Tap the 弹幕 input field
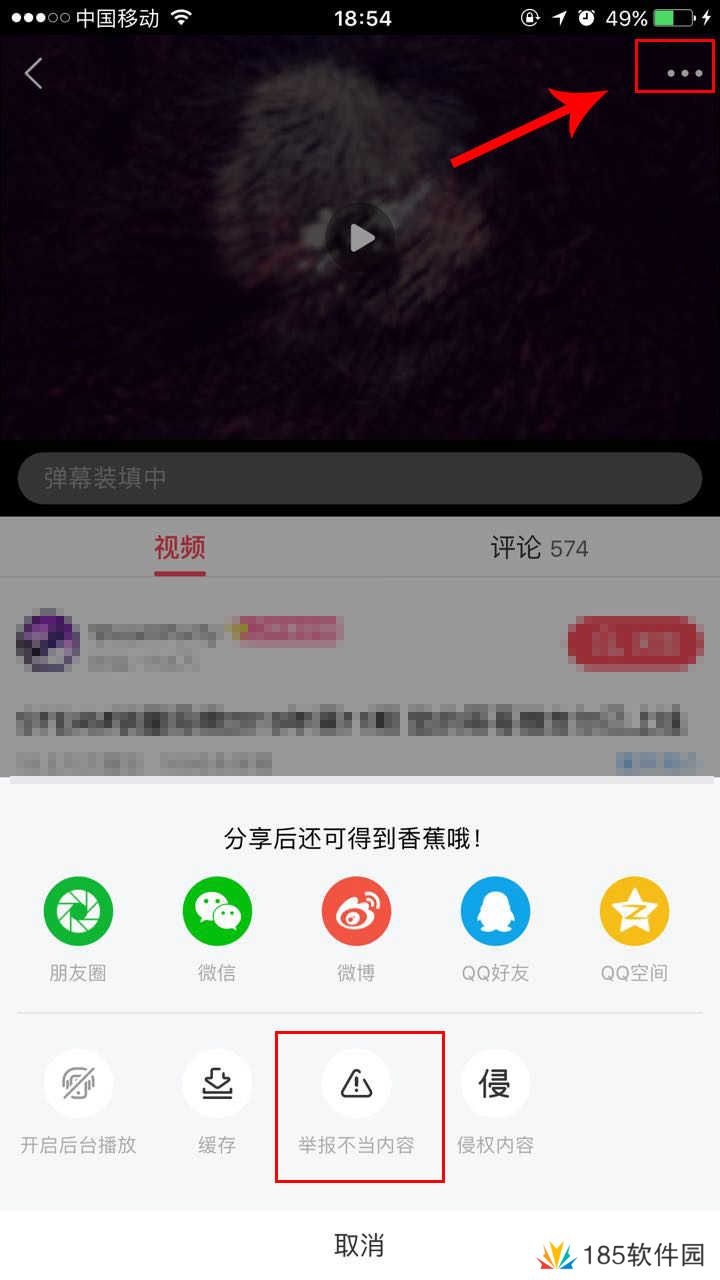Image resolution: width=720 pixels, height=1280 pixels. [360, 478]
